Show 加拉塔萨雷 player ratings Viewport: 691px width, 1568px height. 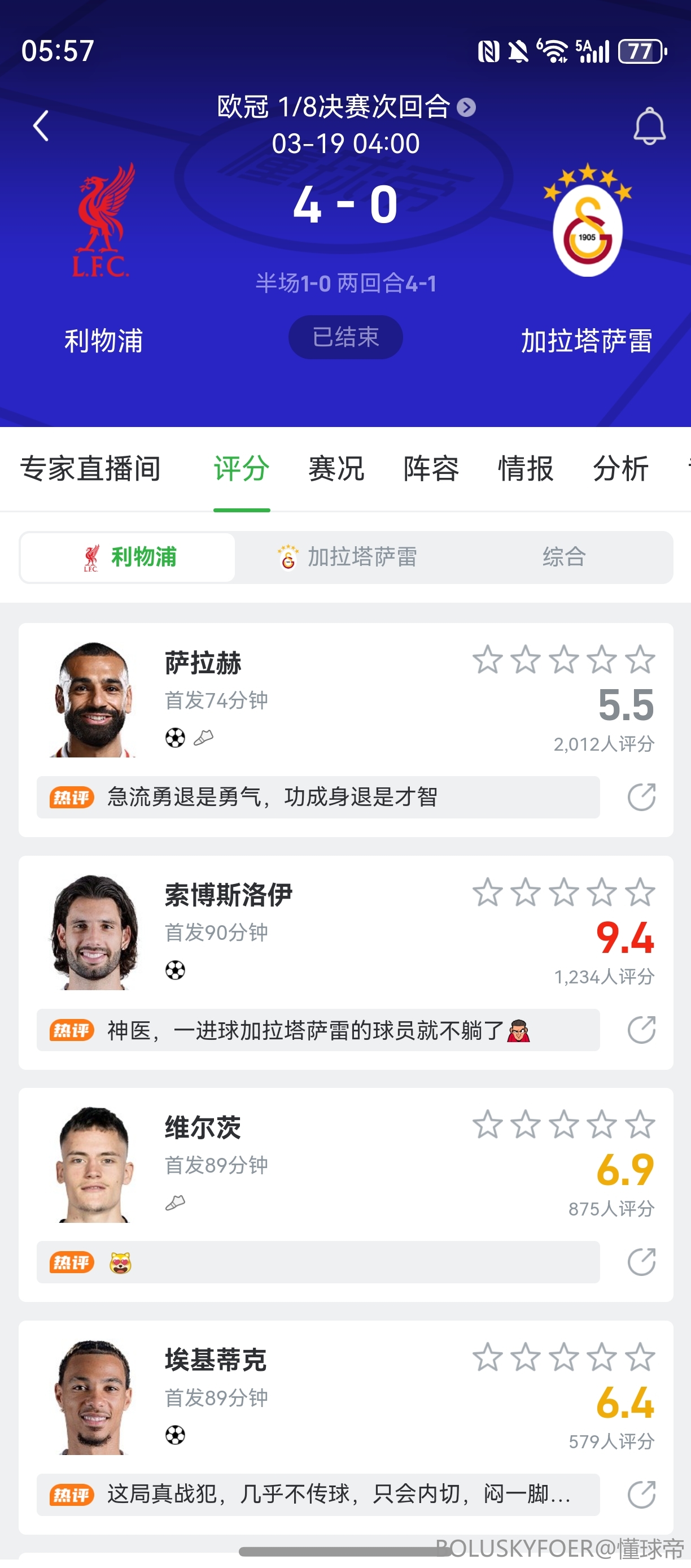click(347, 557)
